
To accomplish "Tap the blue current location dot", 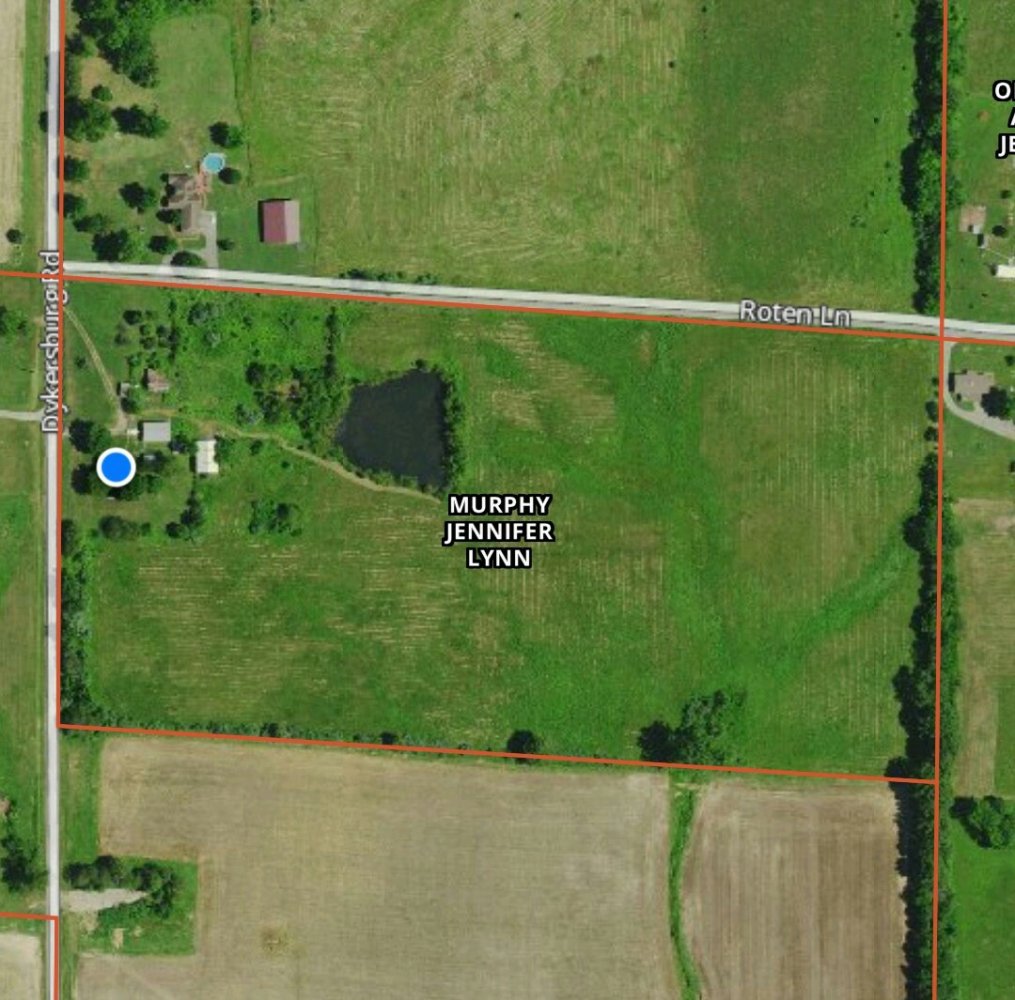I will click(116, 467).
